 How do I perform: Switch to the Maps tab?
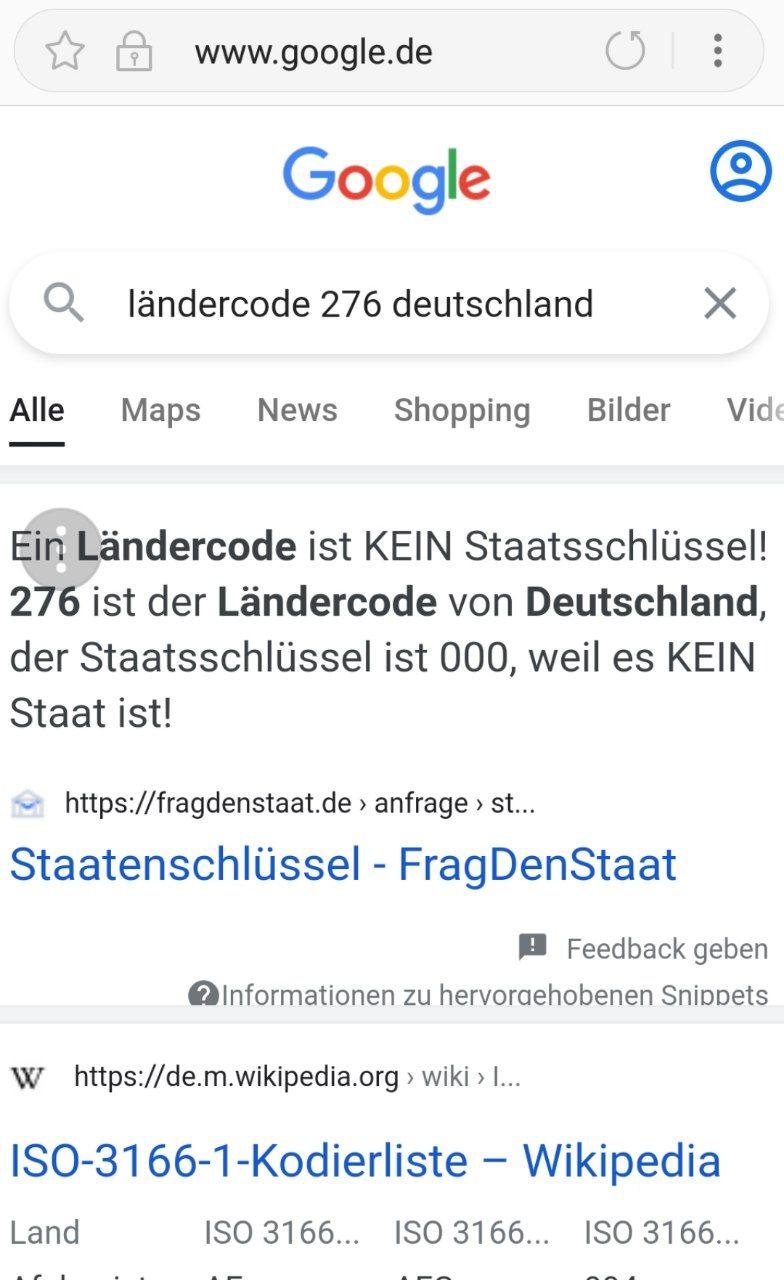160,410
